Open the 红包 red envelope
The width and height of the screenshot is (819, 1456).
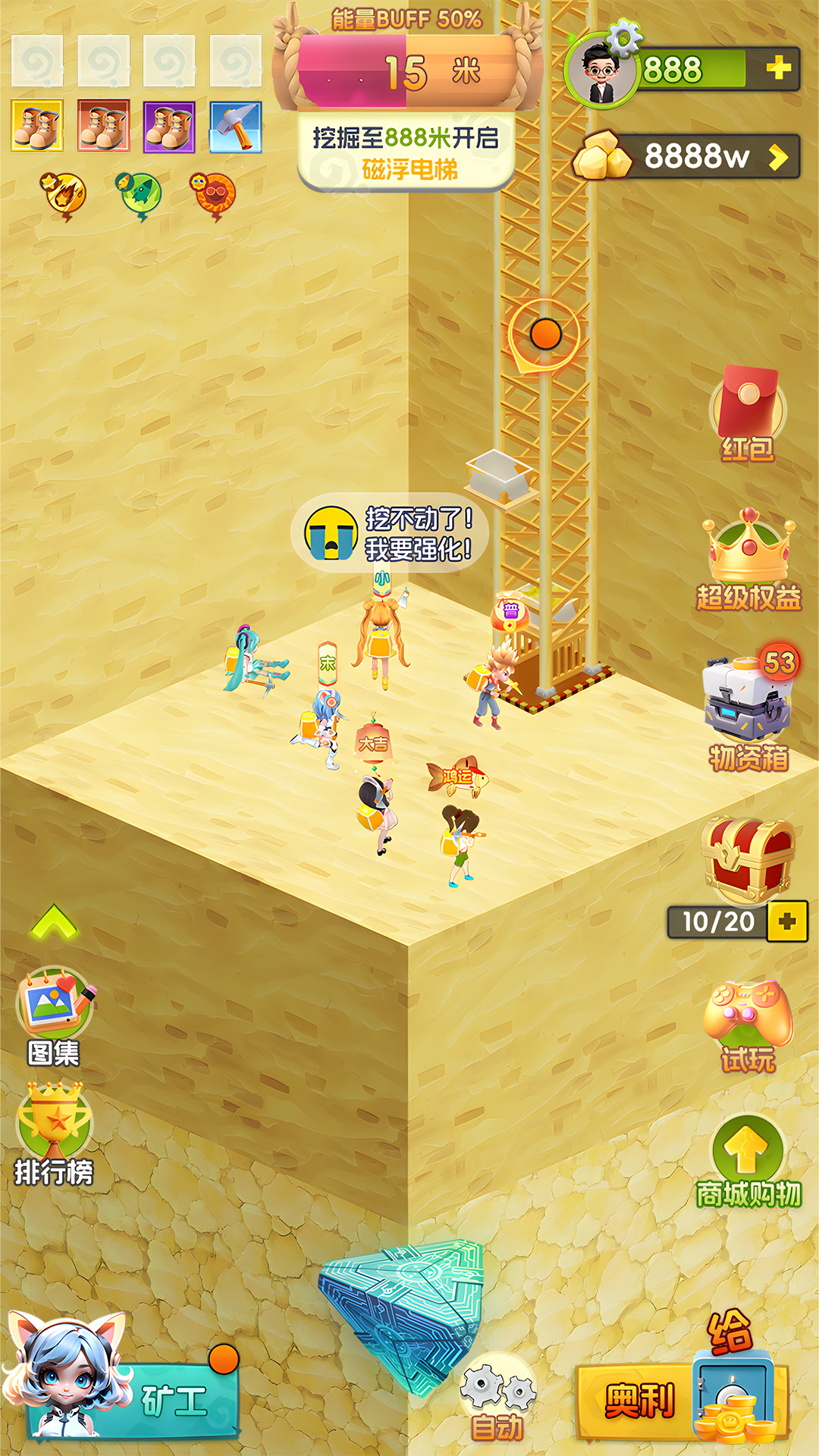pyautogui.click(x=748, y=413)
